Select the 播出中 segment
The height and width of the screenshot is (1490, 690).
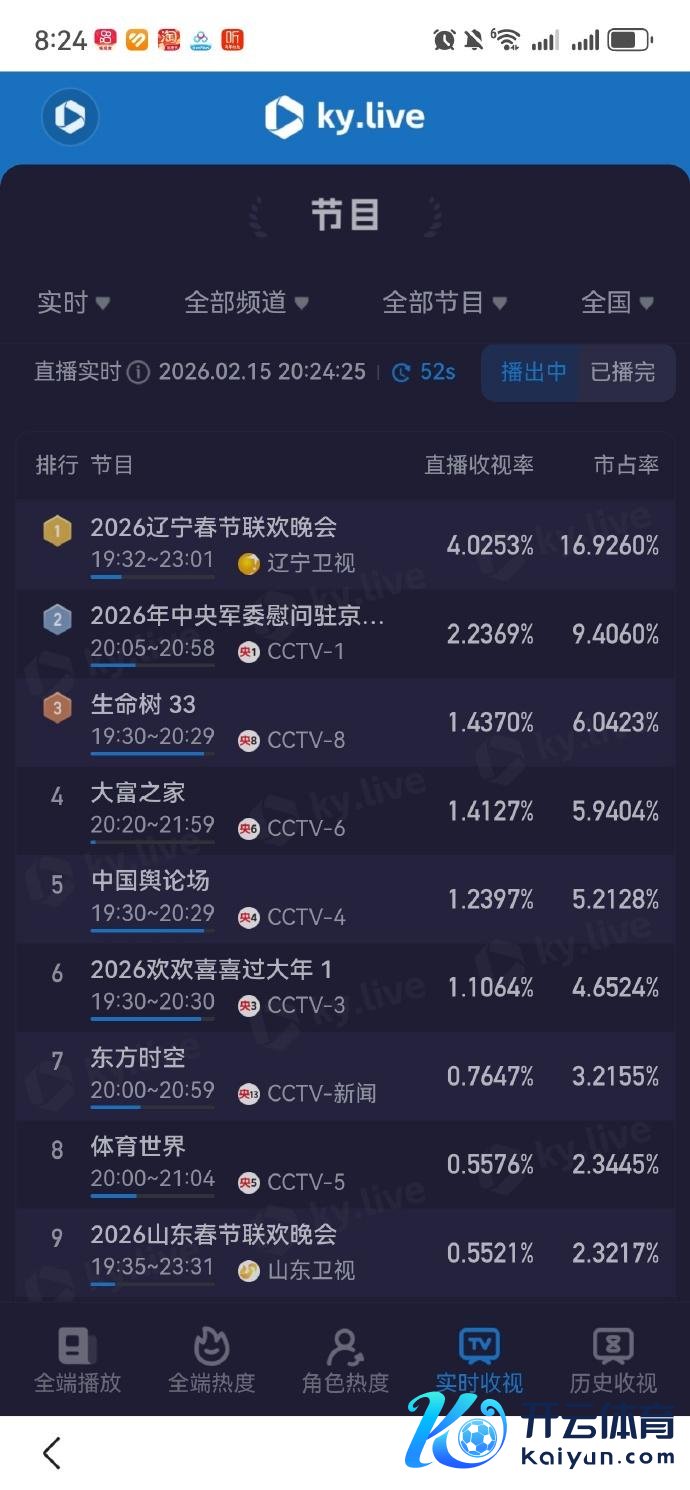(533, 373)
